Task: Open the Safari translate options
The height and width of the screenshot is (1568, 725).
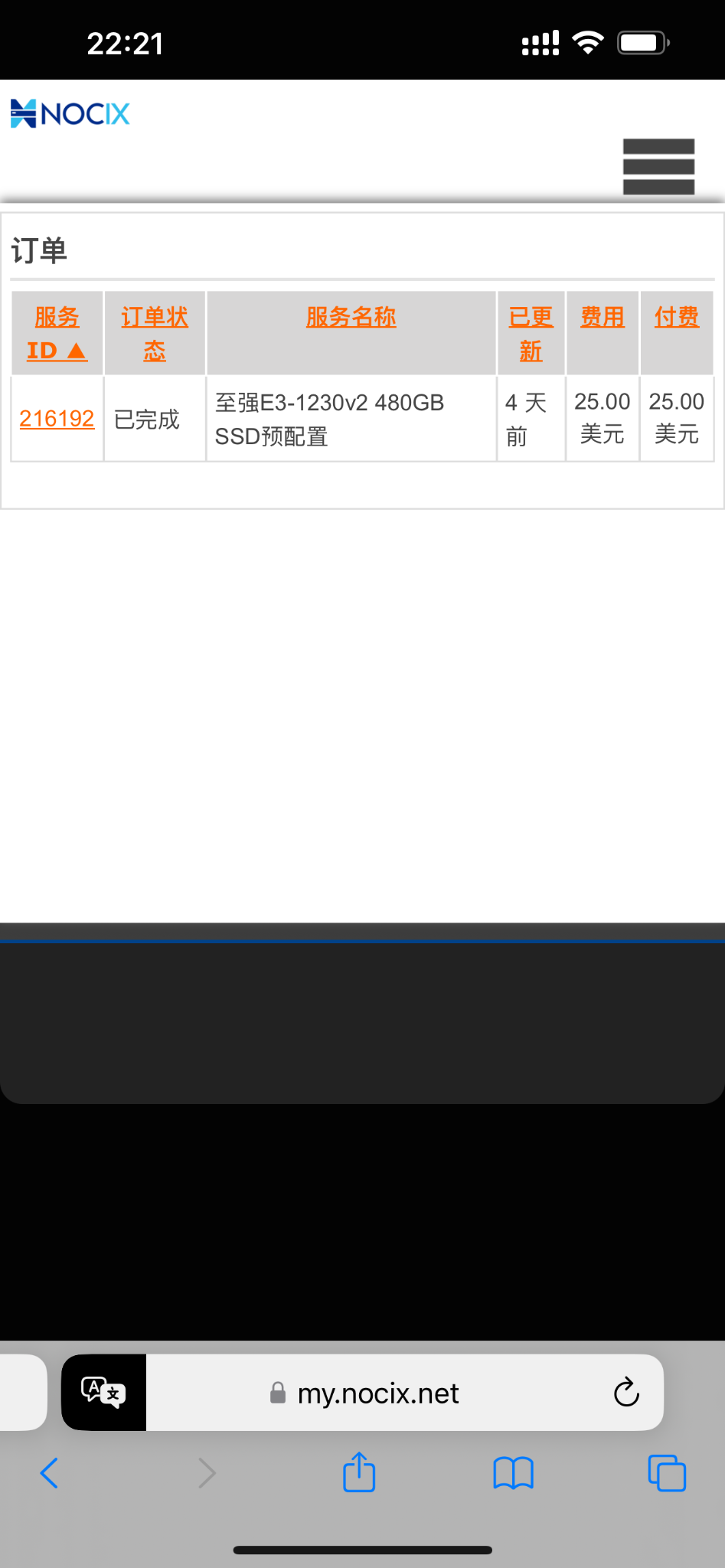Action: [x=103, y=1392]
